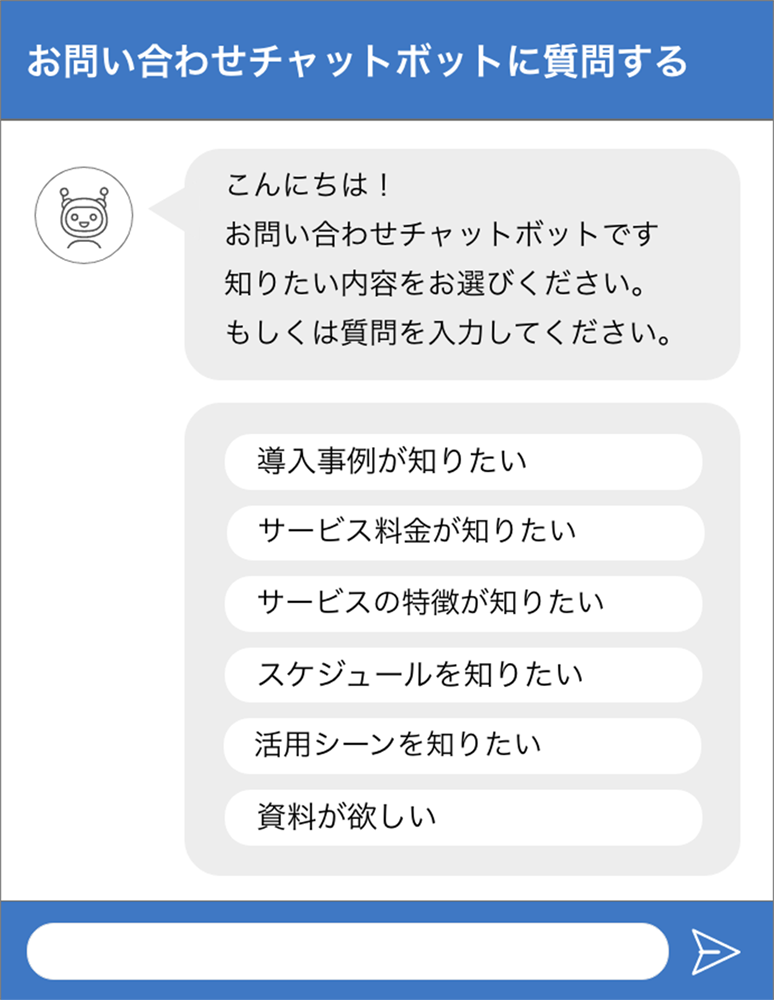
Task: Choose サービス料金が知りたい
Action: [x=464, y=533]
